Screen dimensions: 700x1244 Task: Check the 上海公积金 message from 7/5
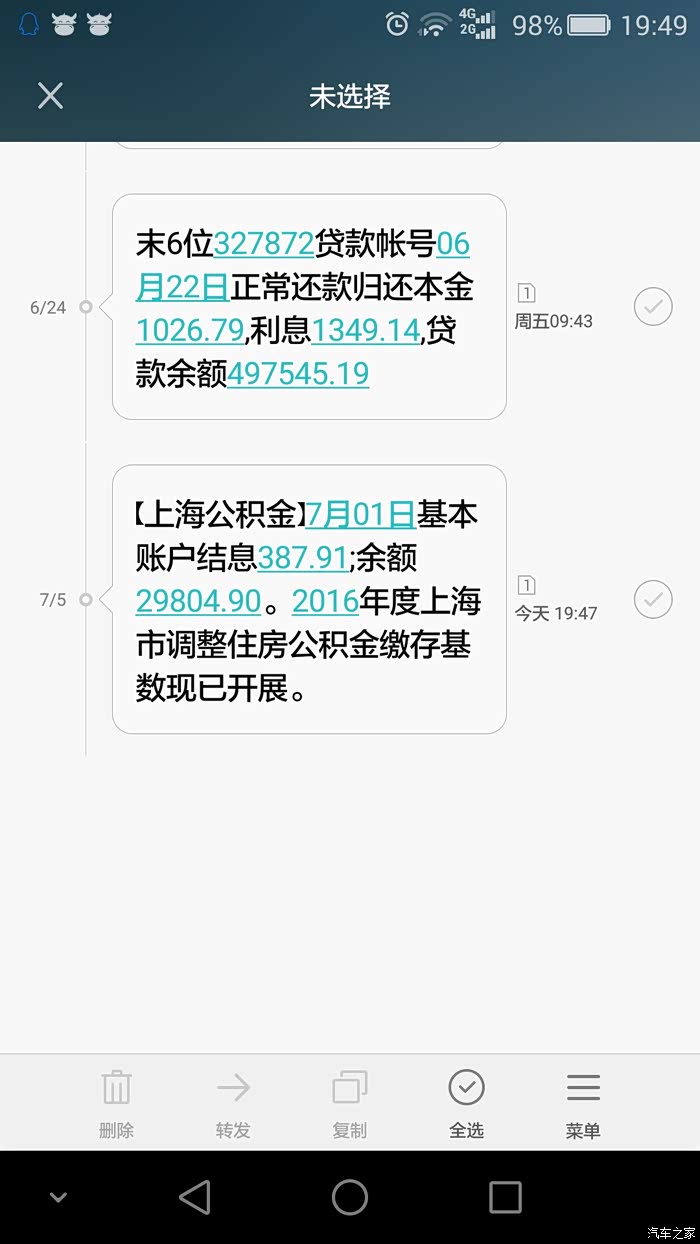point(653,599)
